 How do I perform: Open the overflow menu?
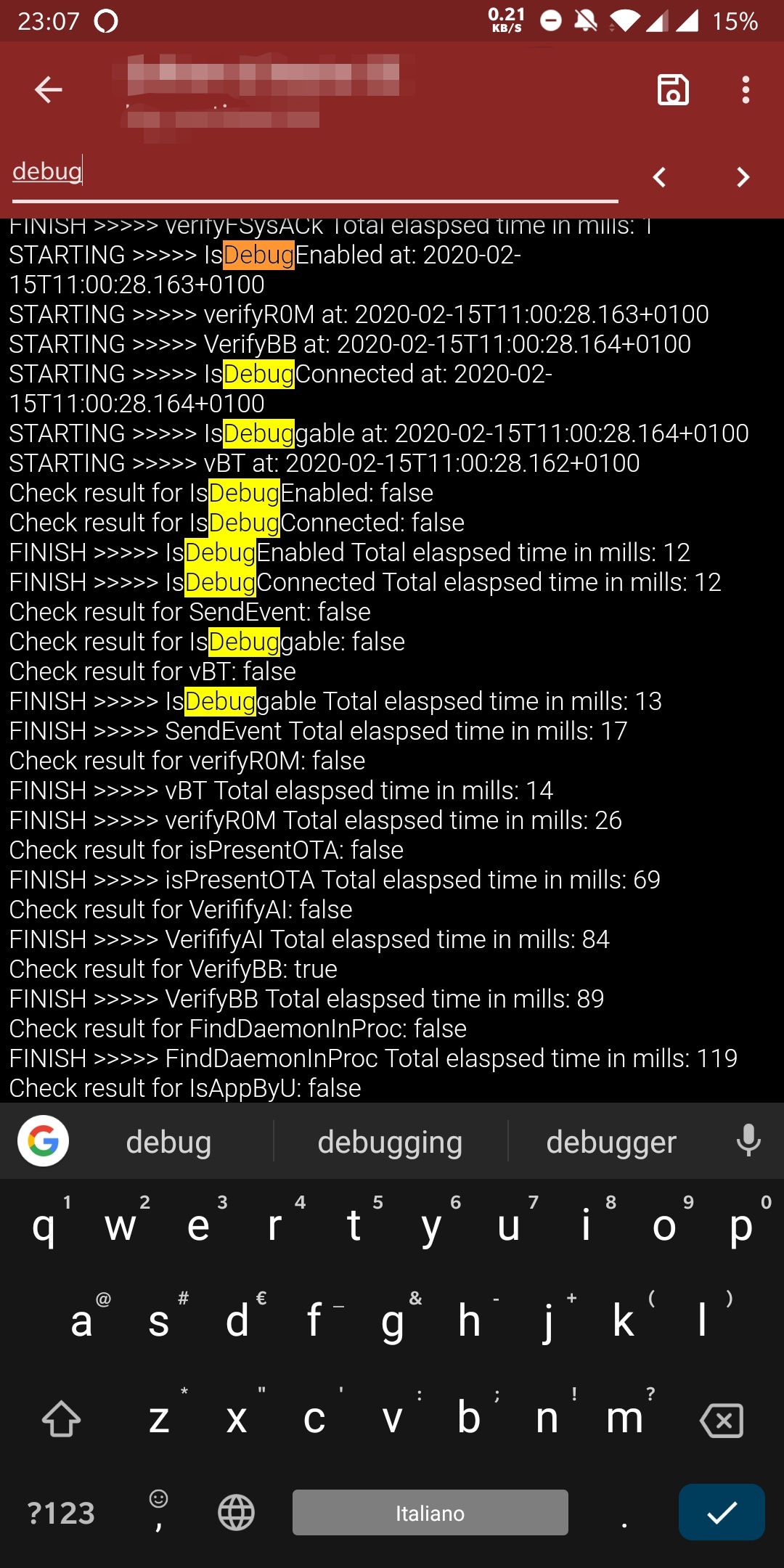click(x=746, y=90)
